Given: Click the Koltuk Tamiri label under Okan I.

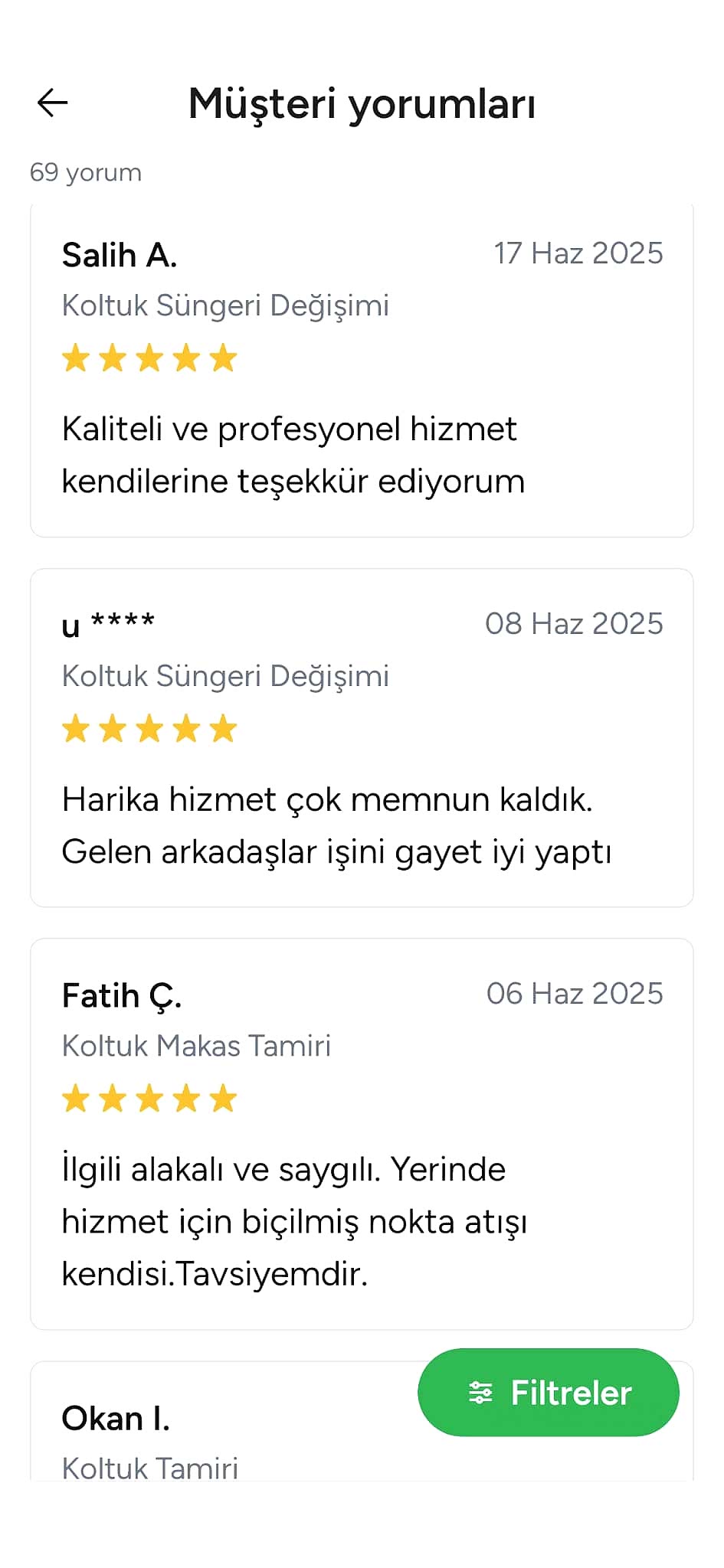Looking at the screenshot, I should 150,1466.
